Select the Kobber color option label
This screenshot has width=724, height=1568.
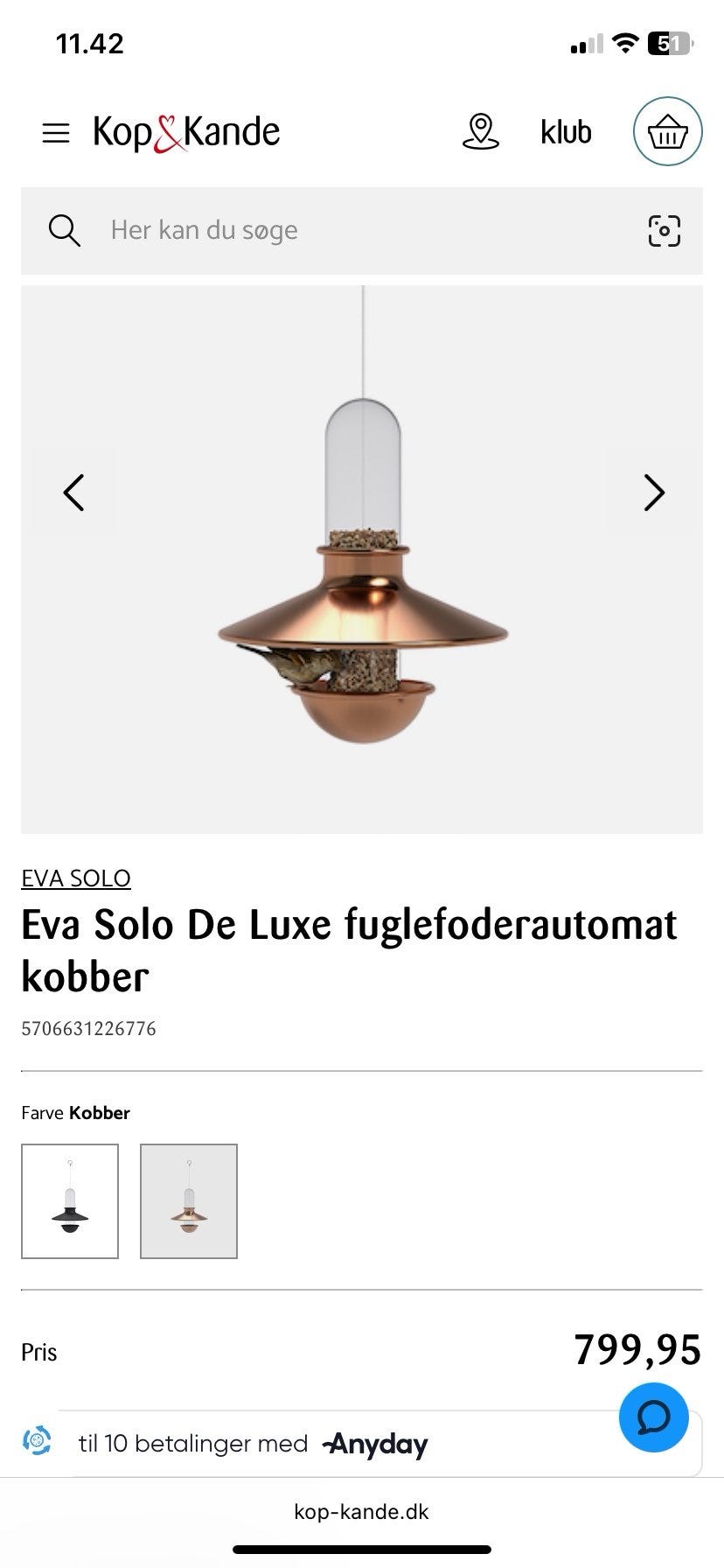point(99,1113)
